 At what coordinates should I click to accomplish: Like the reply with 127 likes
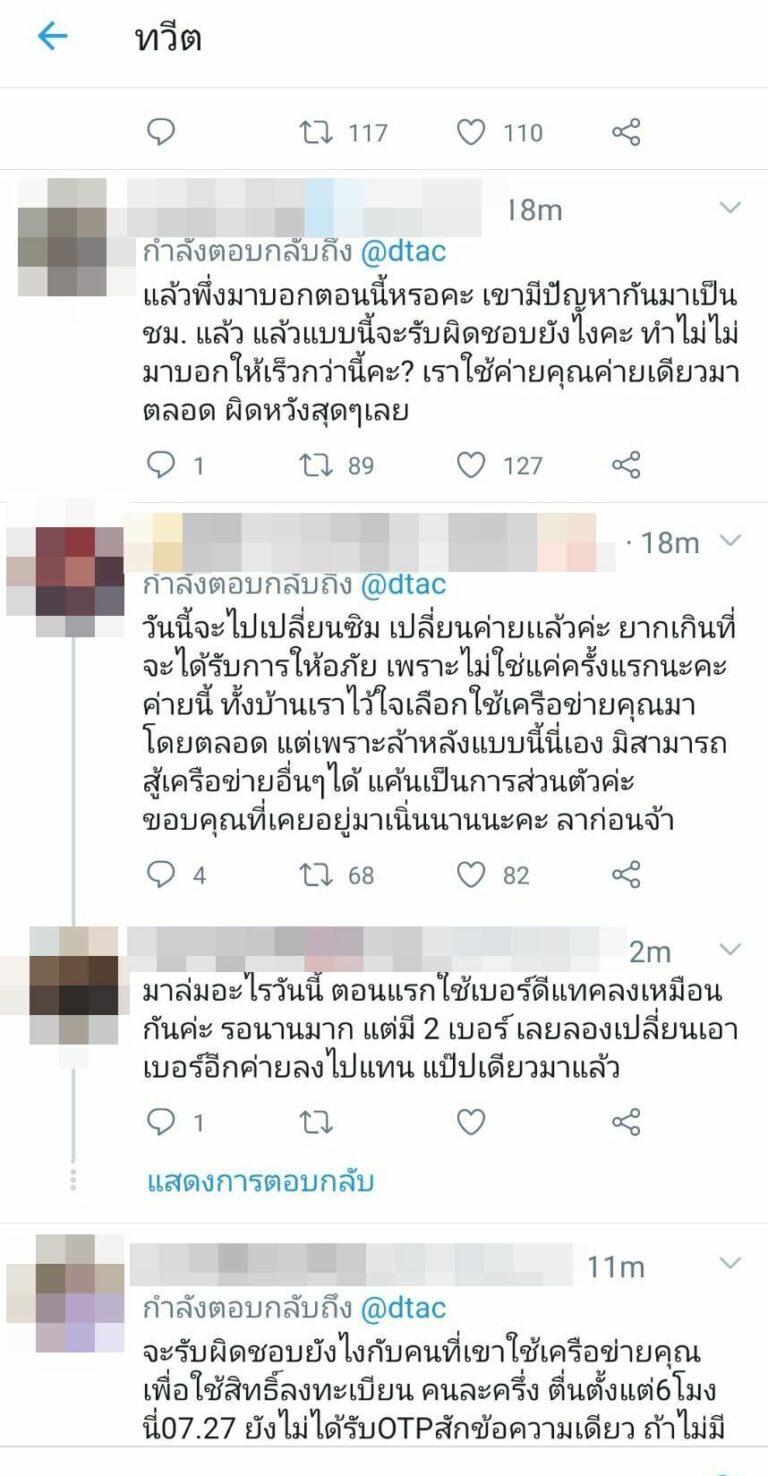pyautogui.click(x=471, y=465)
